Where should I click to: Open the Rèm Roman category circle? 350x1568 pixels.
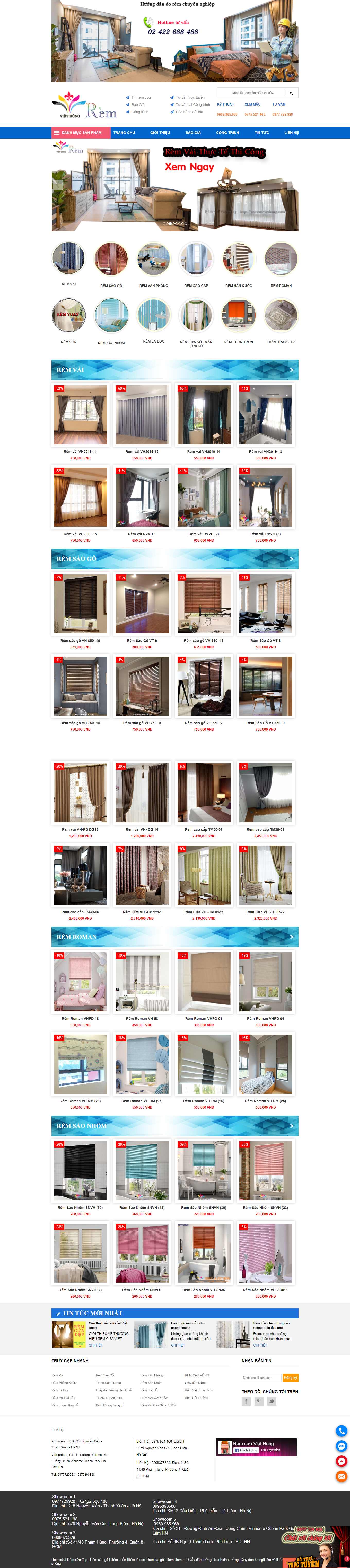[x=281, y=259]
